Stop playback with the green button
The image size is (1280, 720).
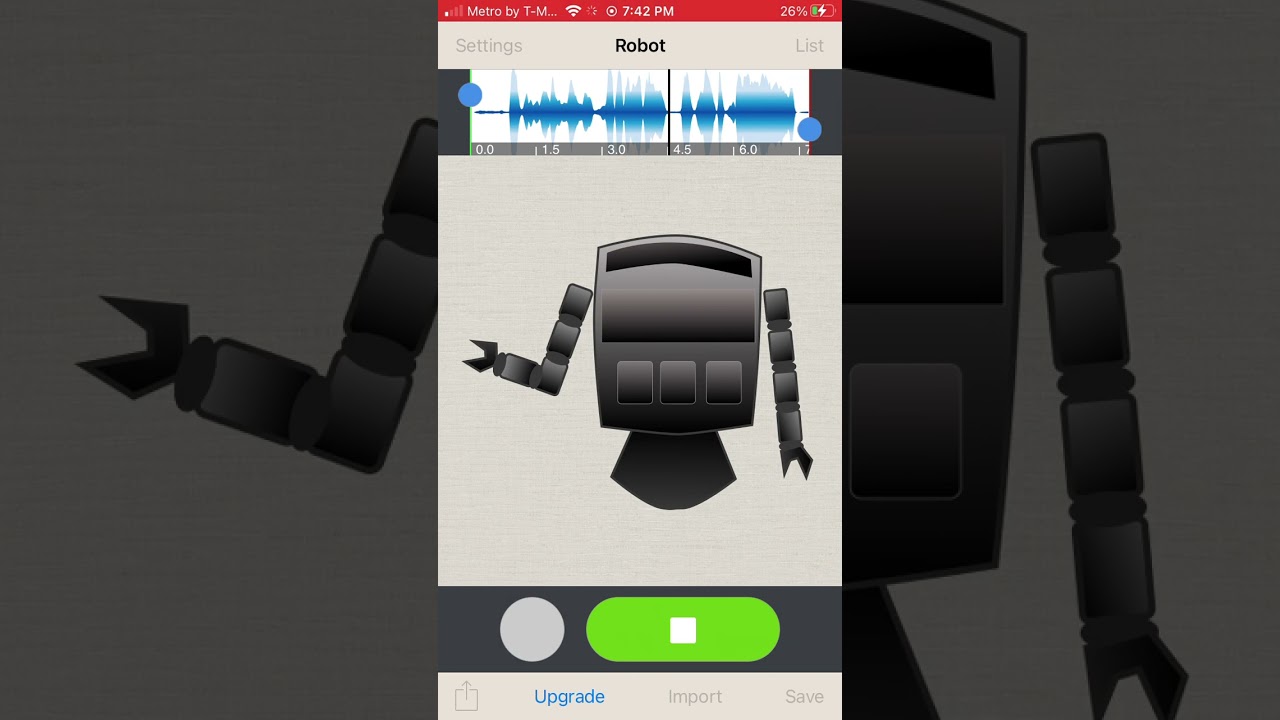(683, 629)
